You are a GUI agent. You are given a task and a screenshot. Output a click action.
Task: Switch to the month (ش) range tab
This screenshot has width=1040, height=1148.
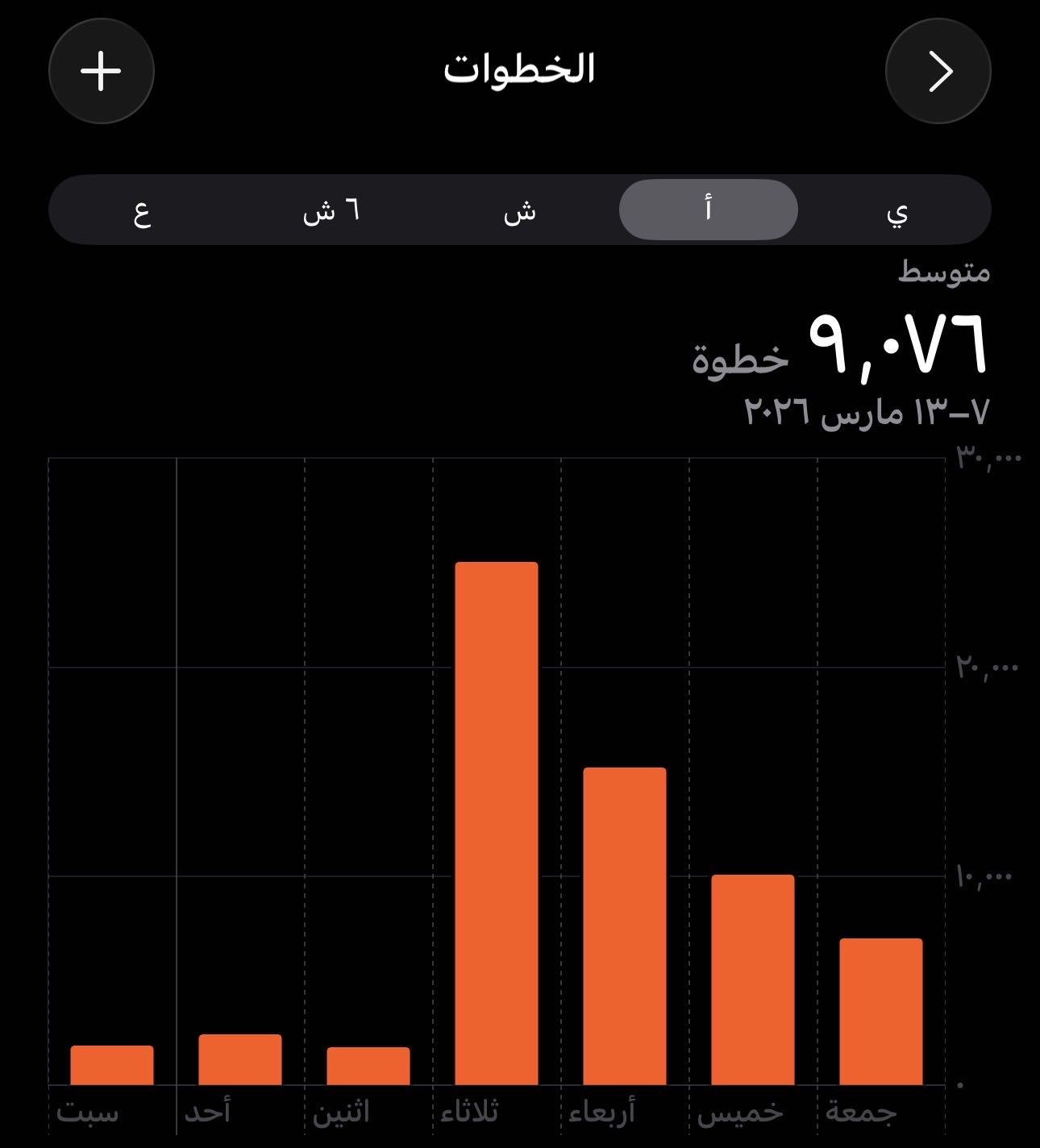coord(520,210)
